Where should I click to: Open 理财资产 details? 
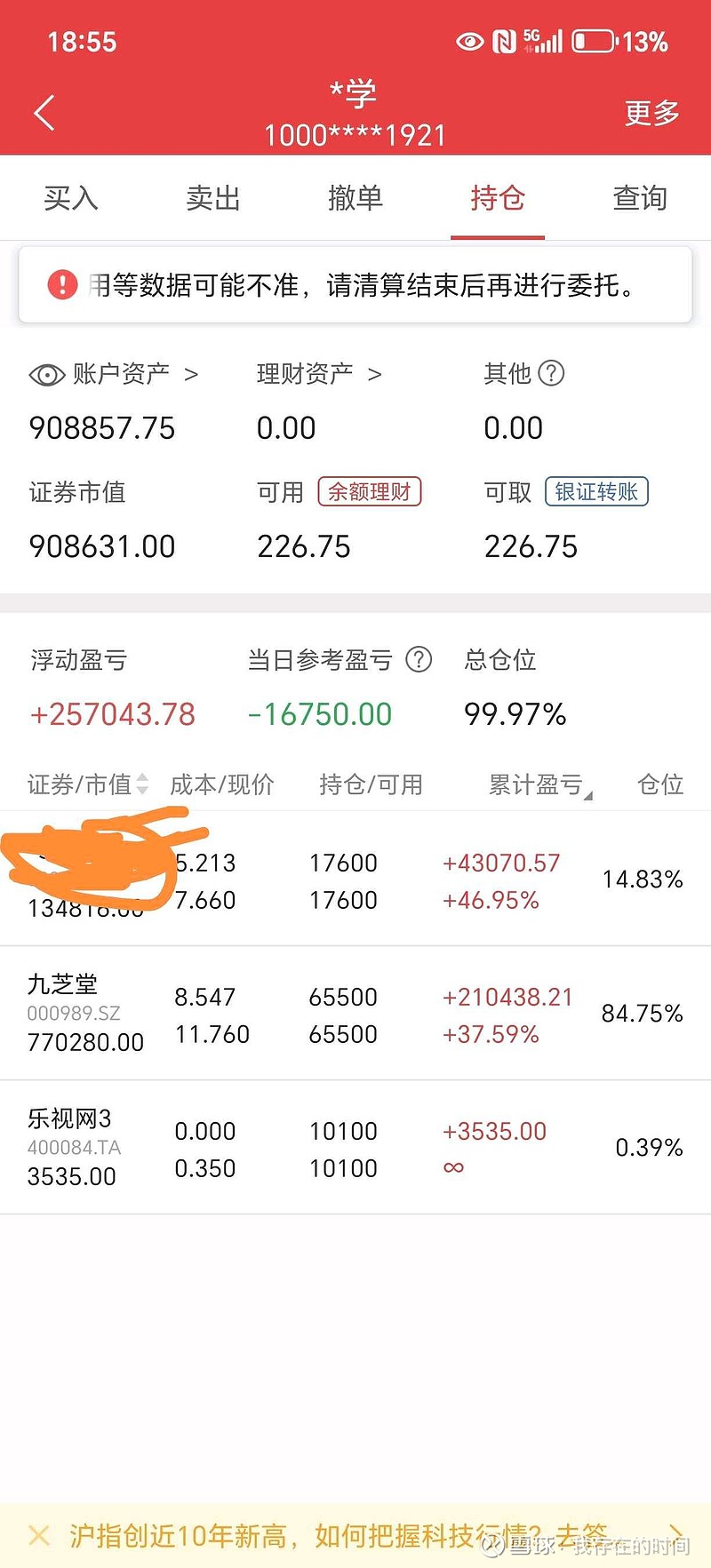pyautogui.click(x=319, y=374)
